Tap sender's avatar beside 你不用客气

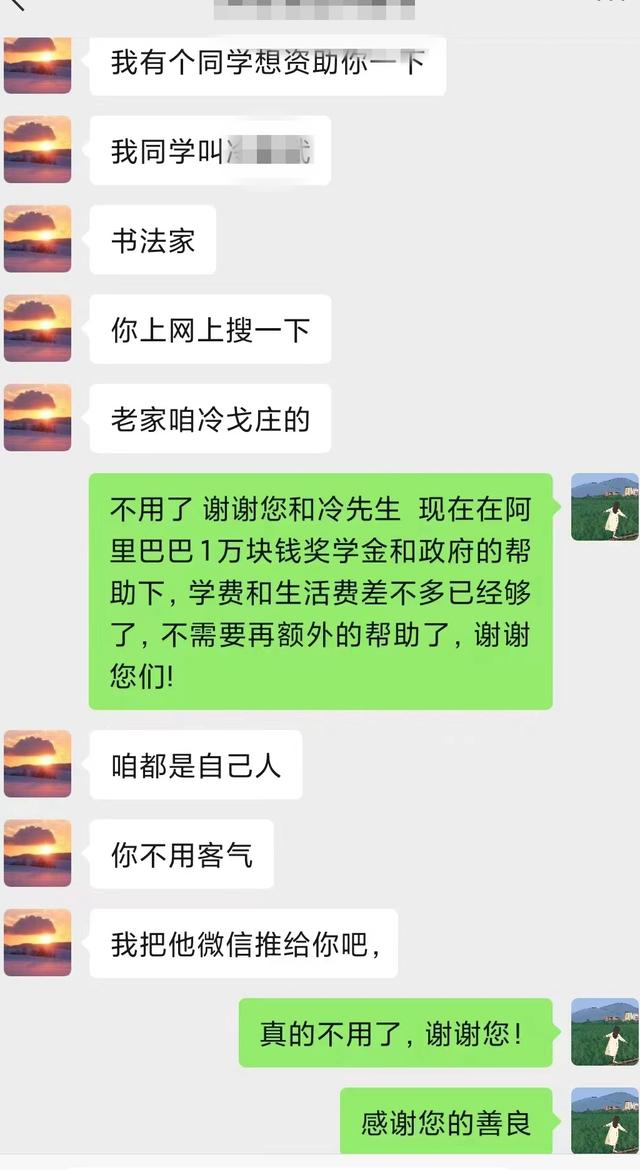pos(37,853)
